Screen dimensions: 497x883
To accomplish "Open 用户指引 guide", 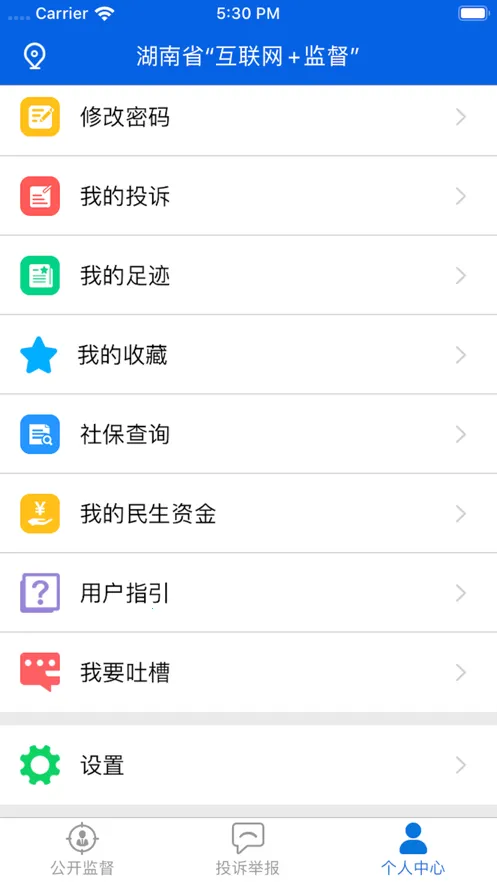I will pyautogui.click(x=248, y=593).
